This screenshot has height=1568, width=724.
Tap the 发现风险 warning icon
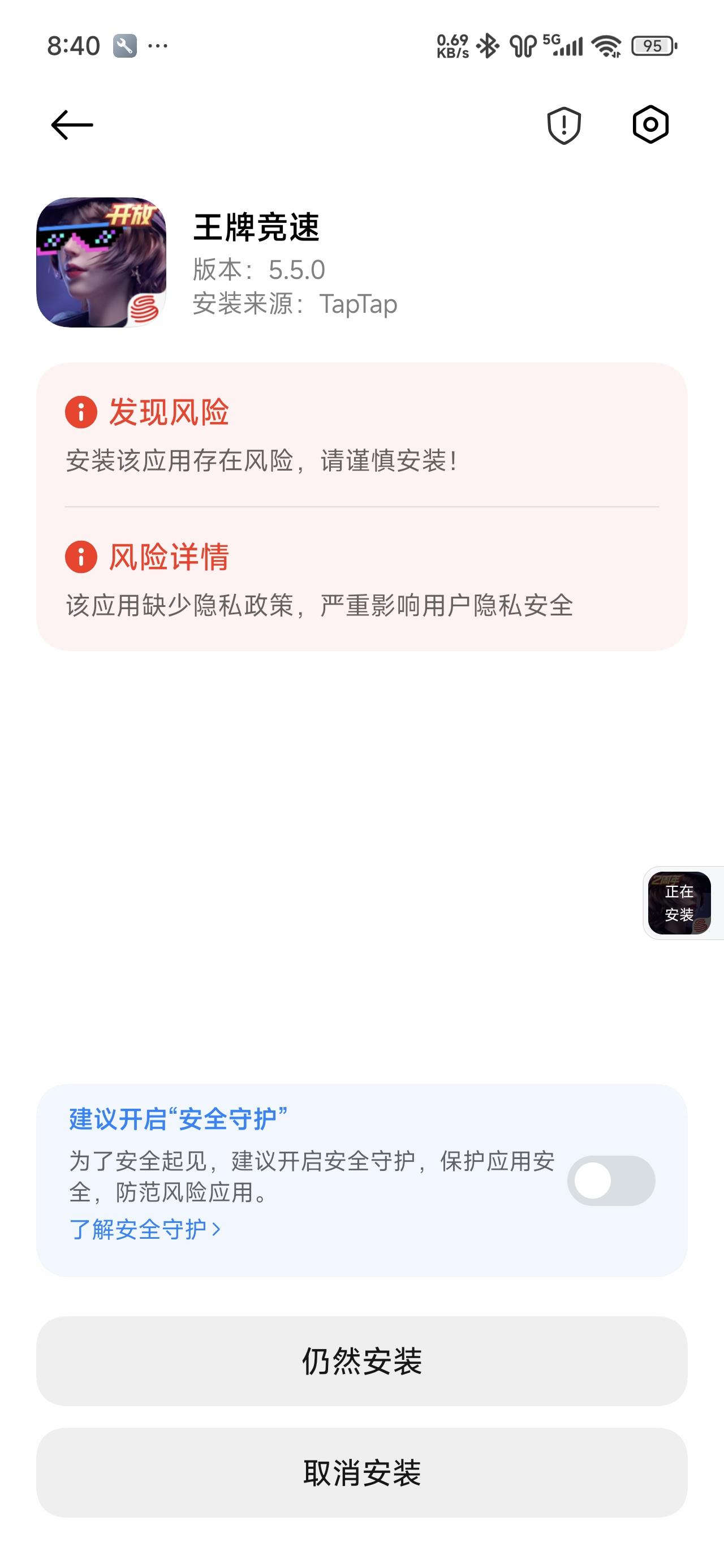pyautogui.click(x=81, y=413)
